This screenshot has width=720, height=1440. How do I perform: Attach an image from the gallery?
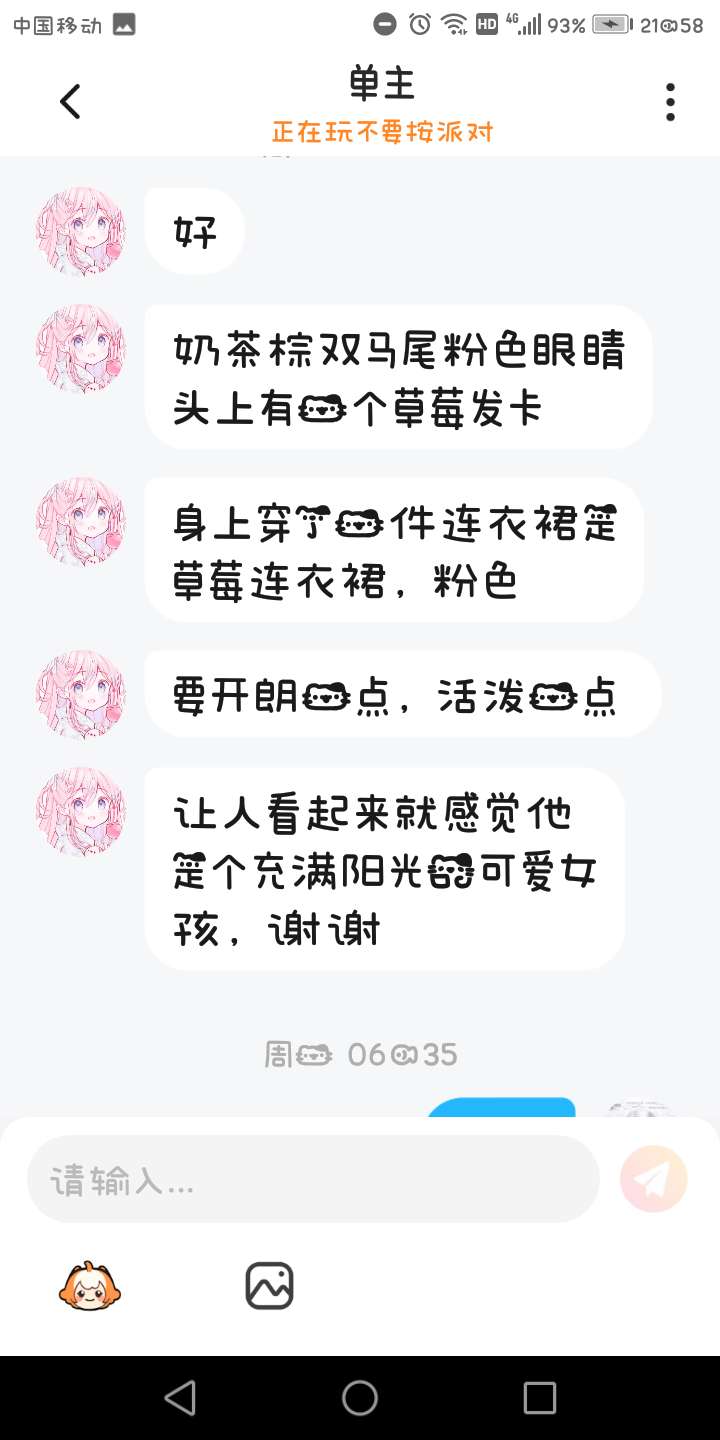(269, 1286)
